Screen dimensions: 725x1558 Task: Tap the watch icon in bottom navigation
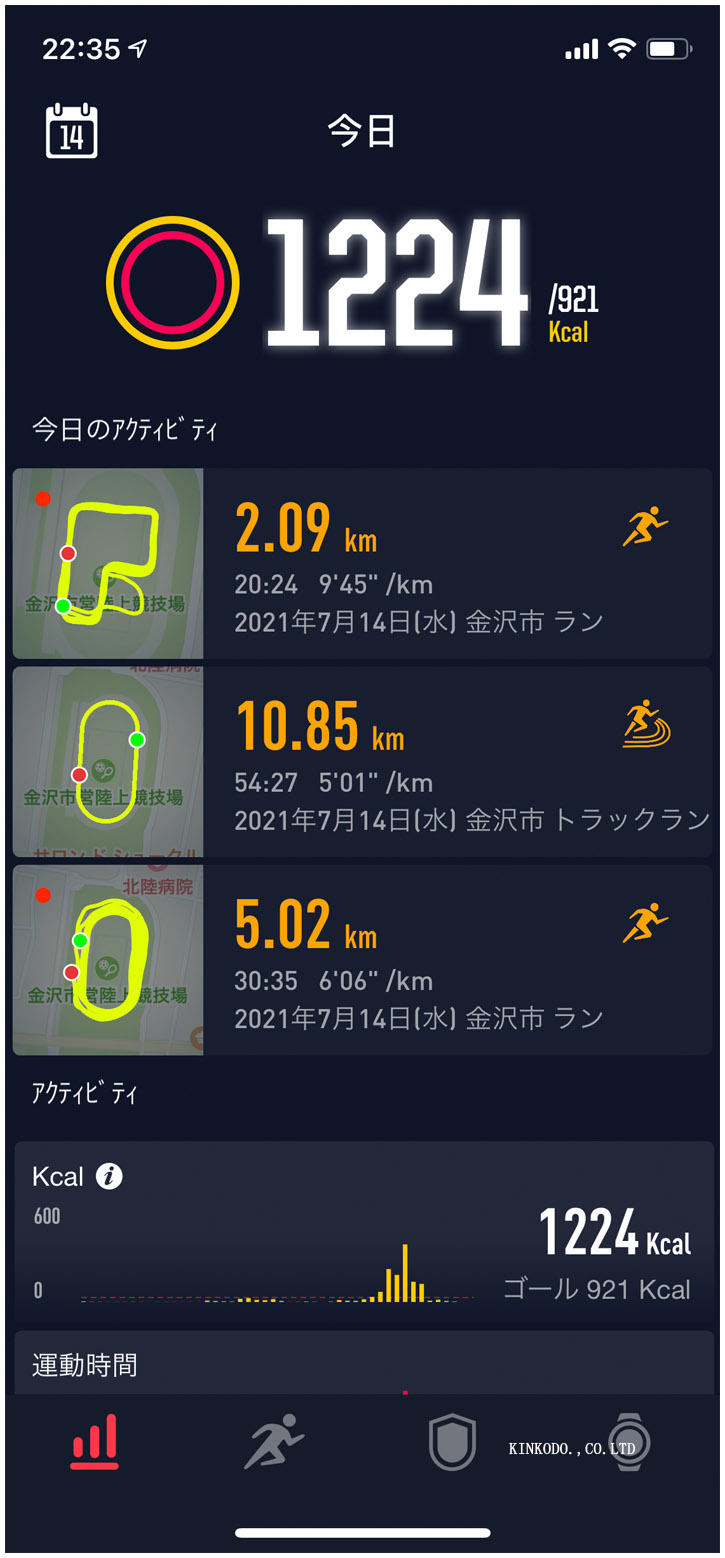[x=632, y=1445]
